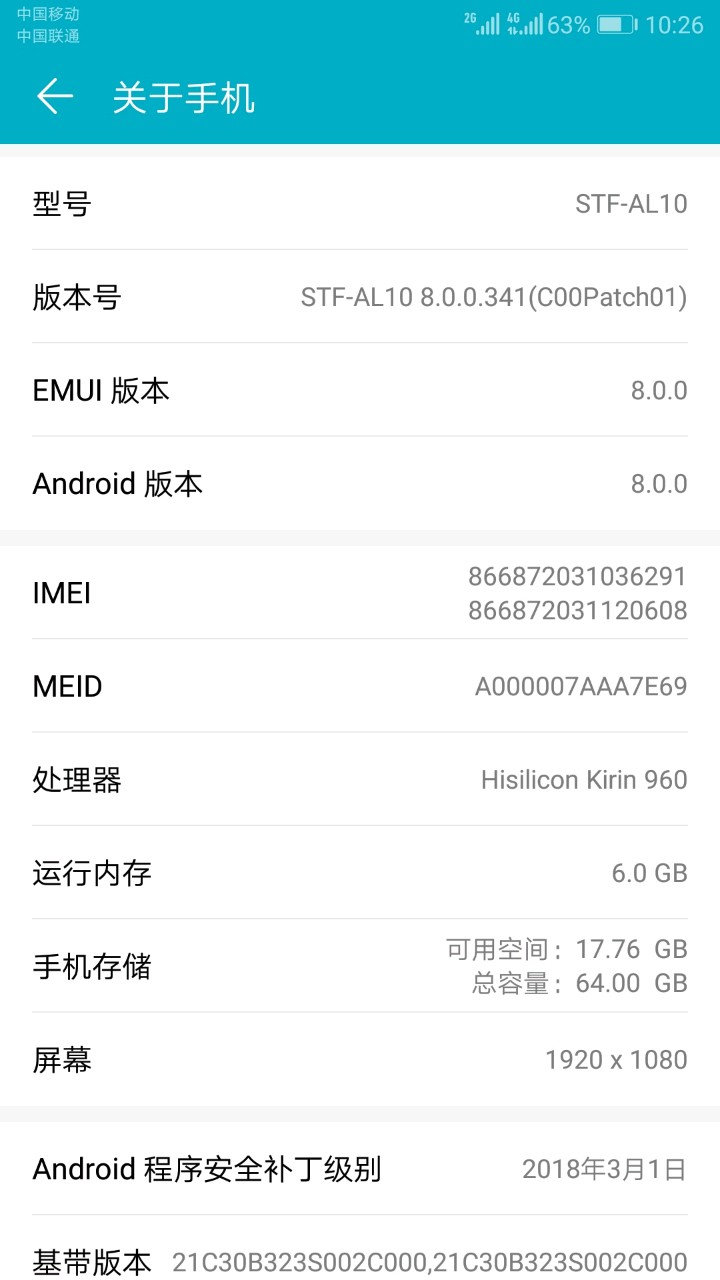This screenshot has height=1280, width=720.
Task: Tap the 版本号 build number row
Action: coord(360,297)
